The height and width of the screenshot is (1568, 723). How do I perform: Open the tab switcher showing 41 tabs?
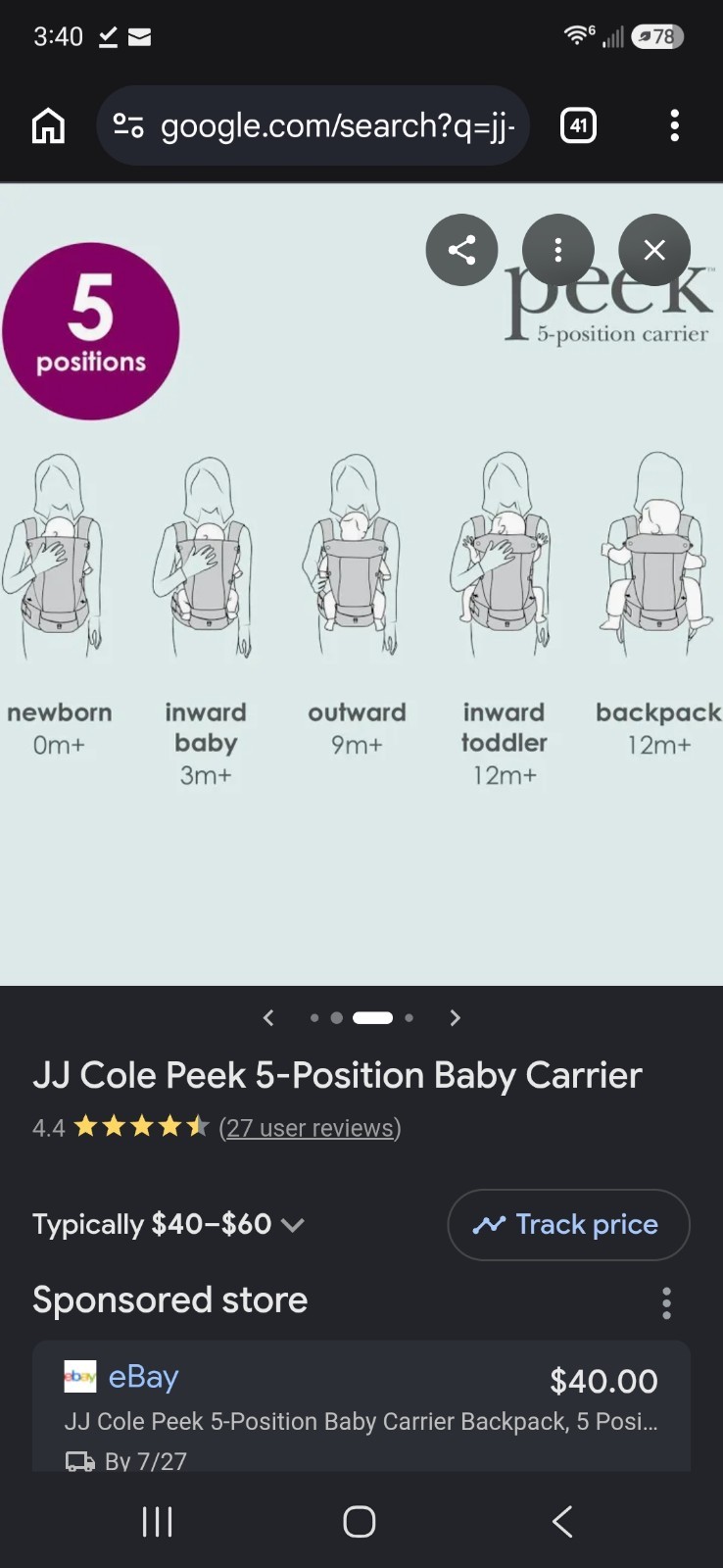tap(578, 125)
